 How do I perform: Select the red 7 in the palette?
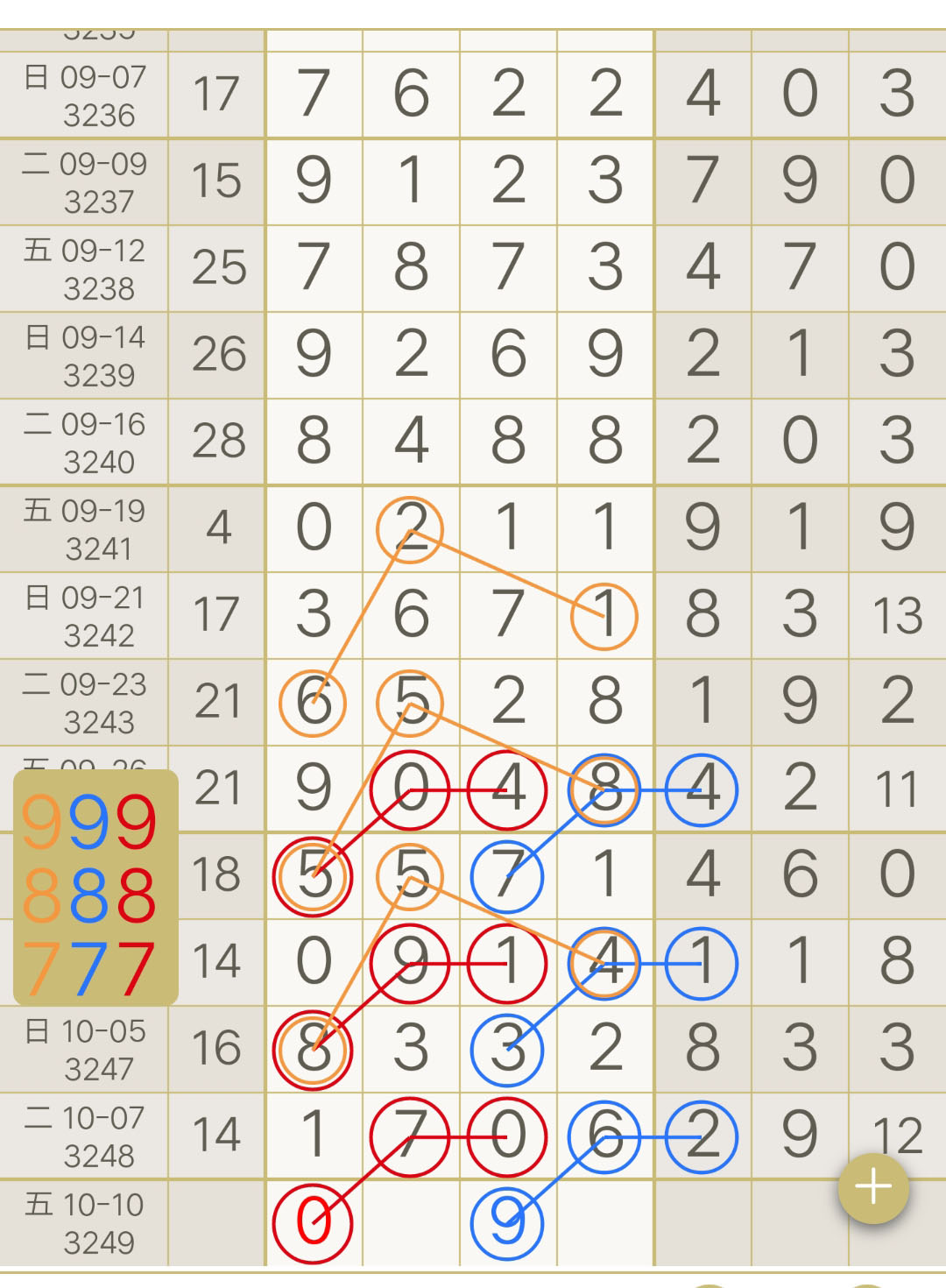point(137,968)
